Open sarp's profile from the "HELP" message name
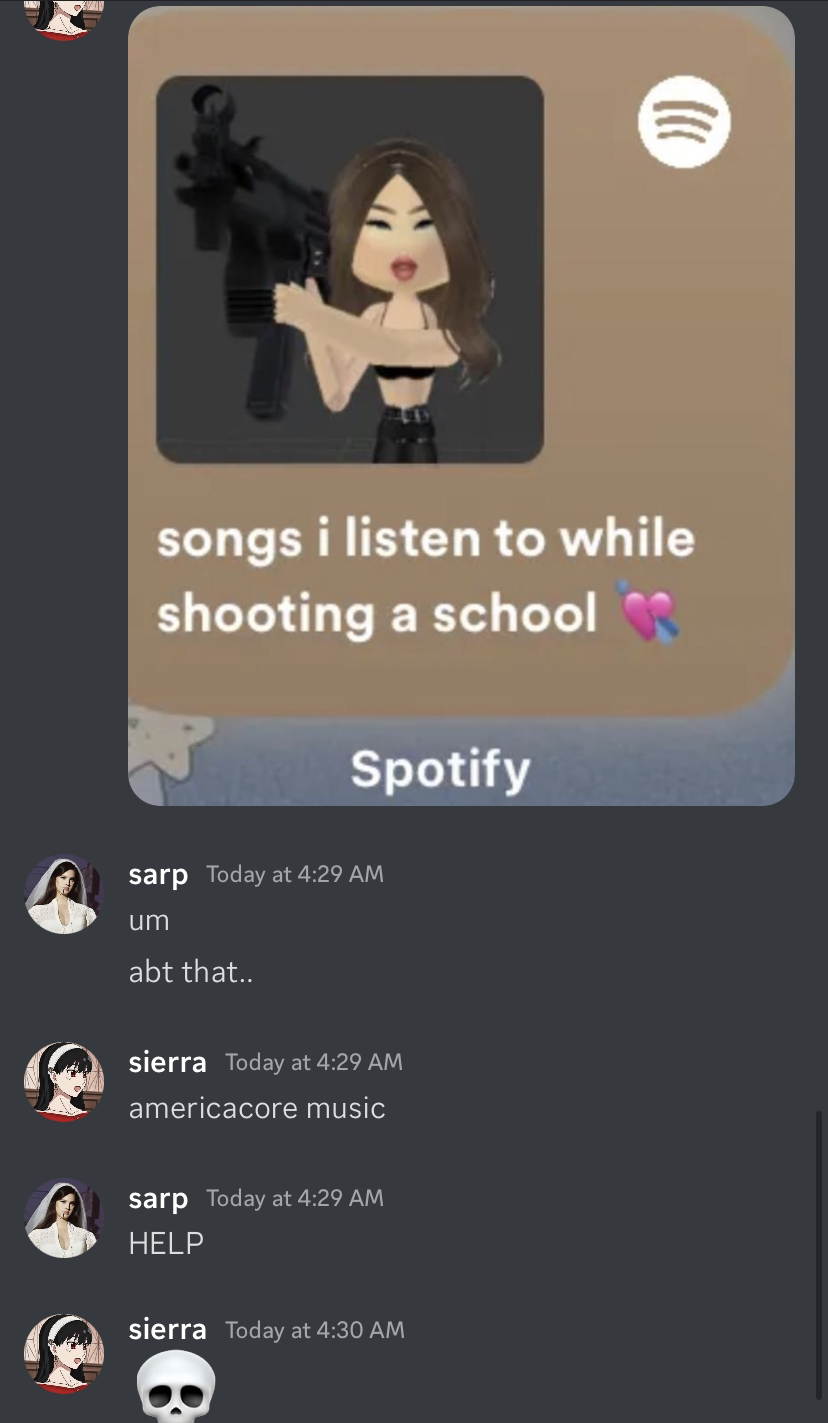828x1423 pixels. [158, 1198]
